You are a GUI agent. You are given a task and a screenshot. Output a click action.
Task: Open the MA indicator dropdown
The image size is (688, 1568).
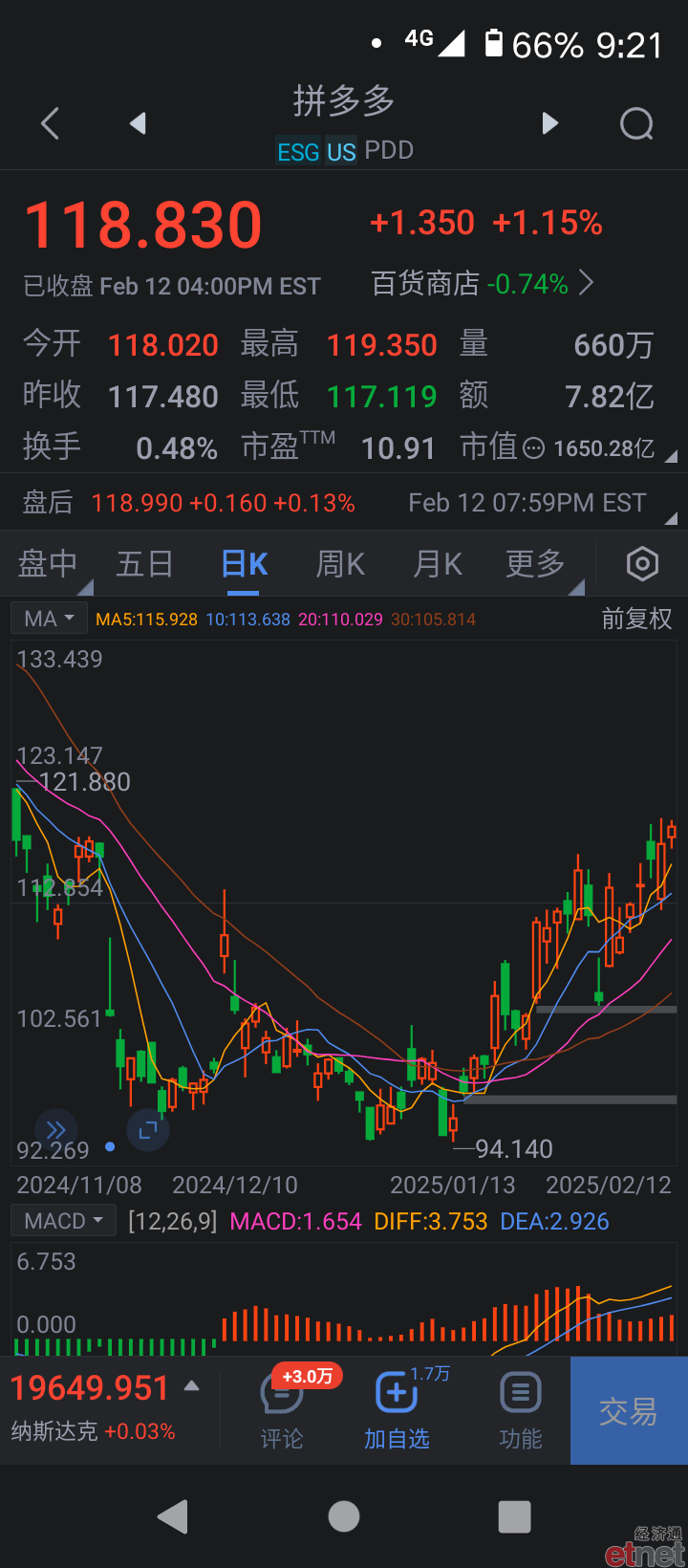(x=50, y=619)
